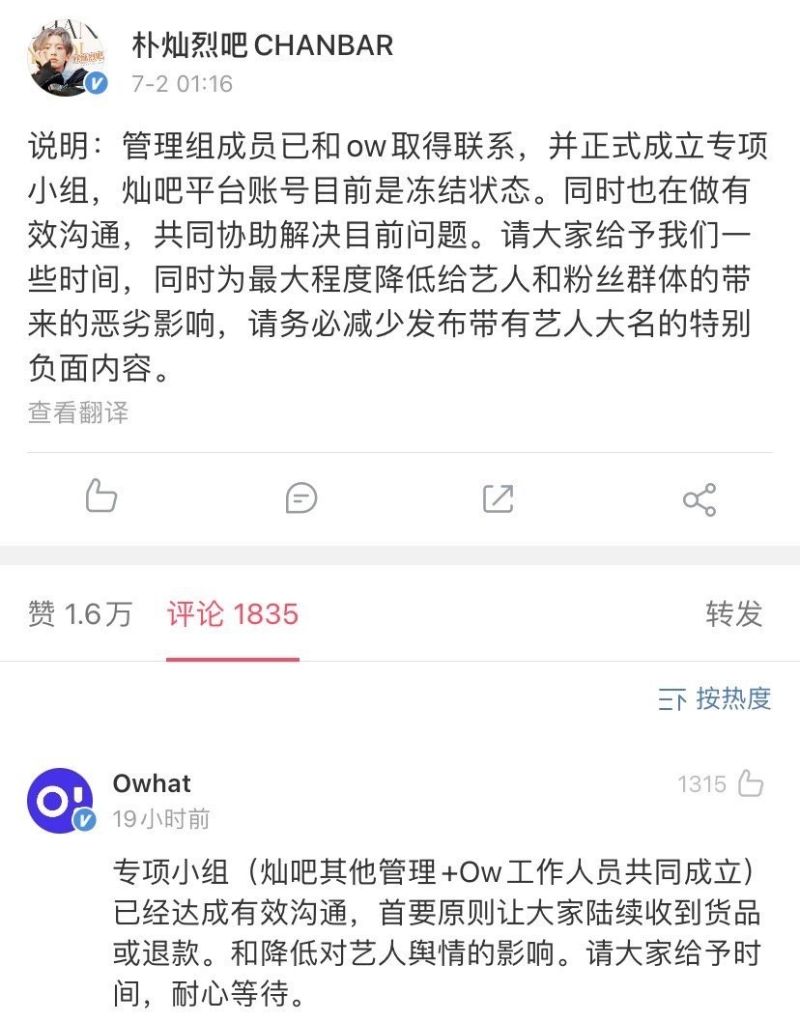Switch to the 赞 1.6万 tab

pos(80,614)
